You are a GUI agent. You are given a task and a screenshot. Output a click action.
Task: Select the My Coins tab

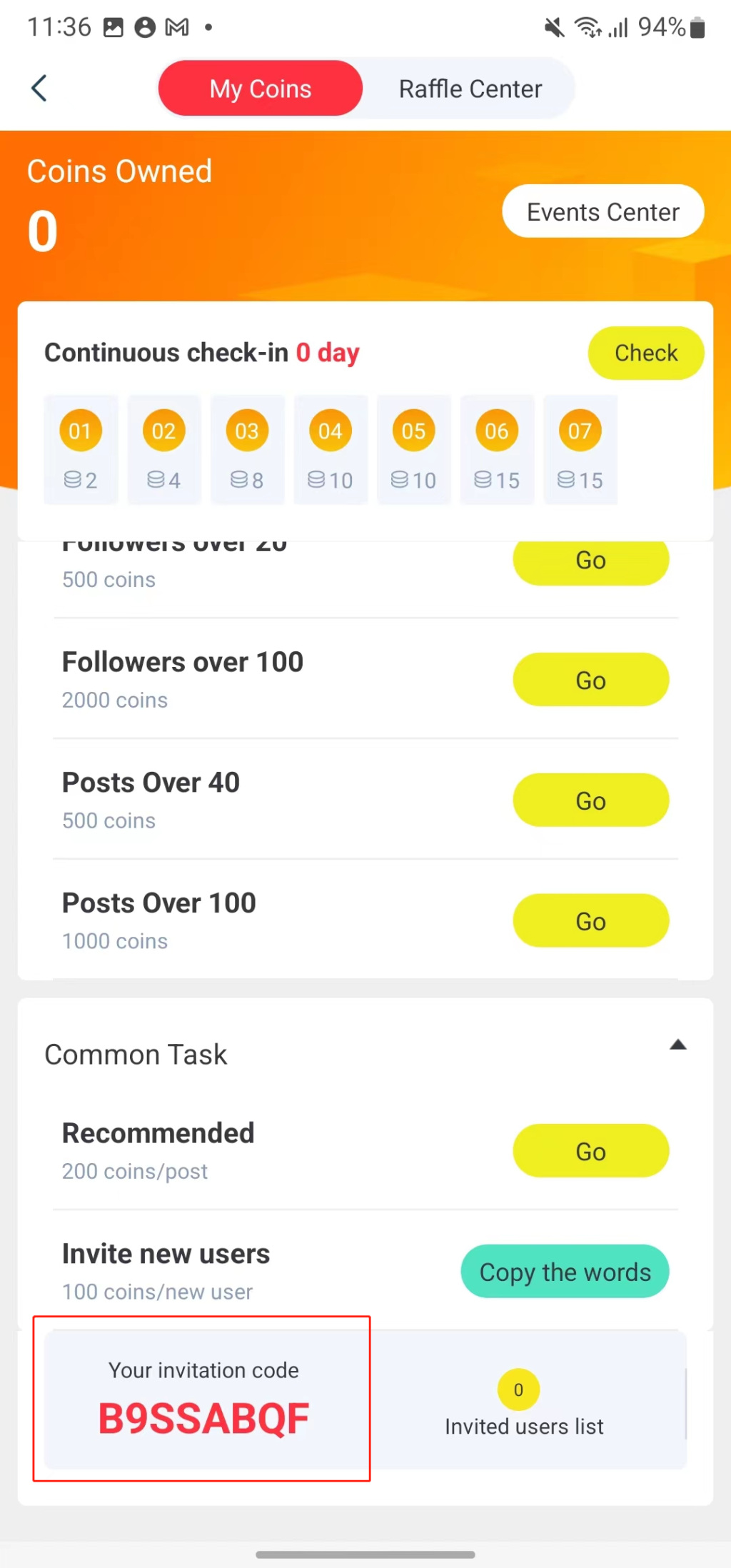coord(261,89)
